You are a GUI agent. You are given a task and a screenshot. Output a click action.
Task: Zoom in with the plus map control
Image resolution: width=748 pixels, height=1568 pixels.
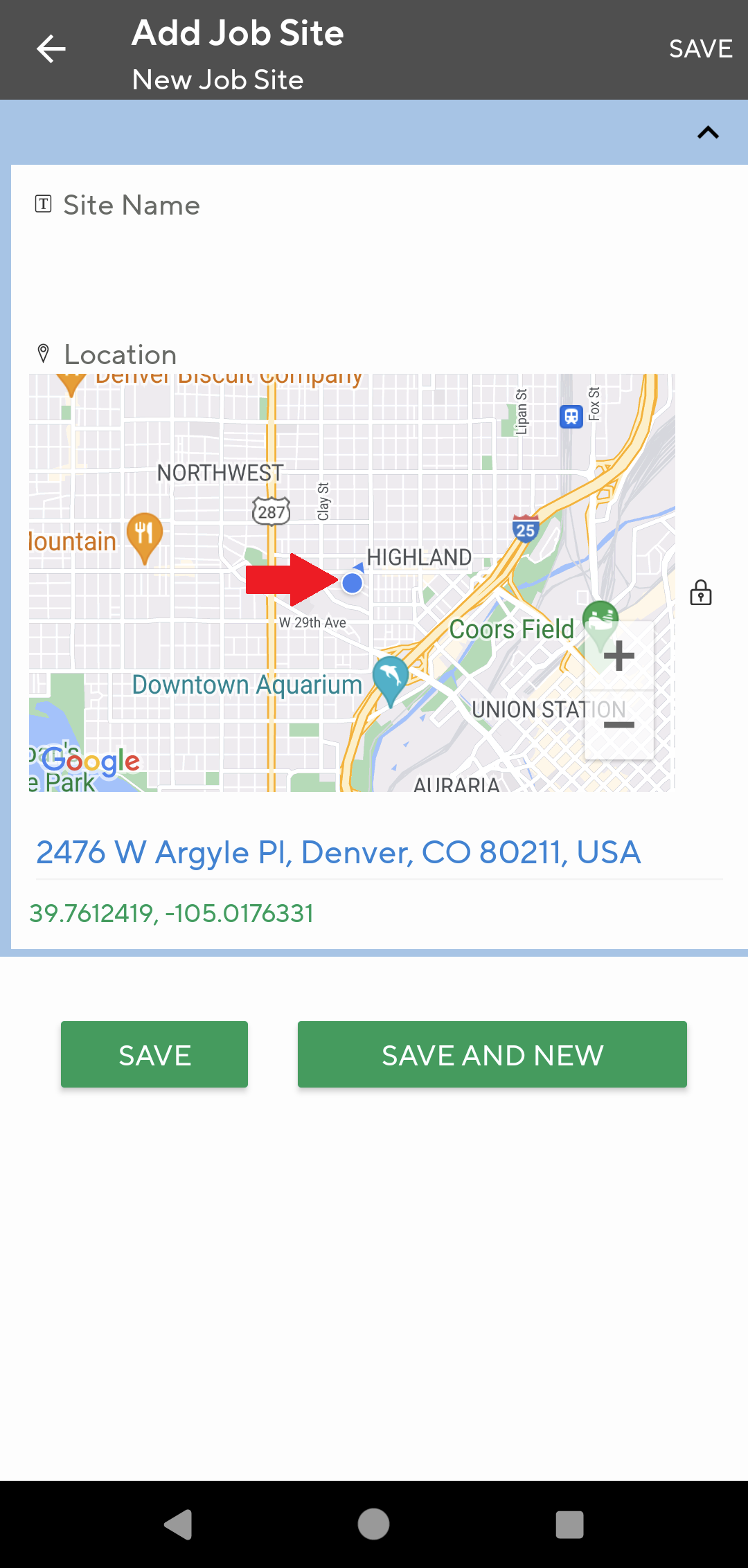pos(618,656)
